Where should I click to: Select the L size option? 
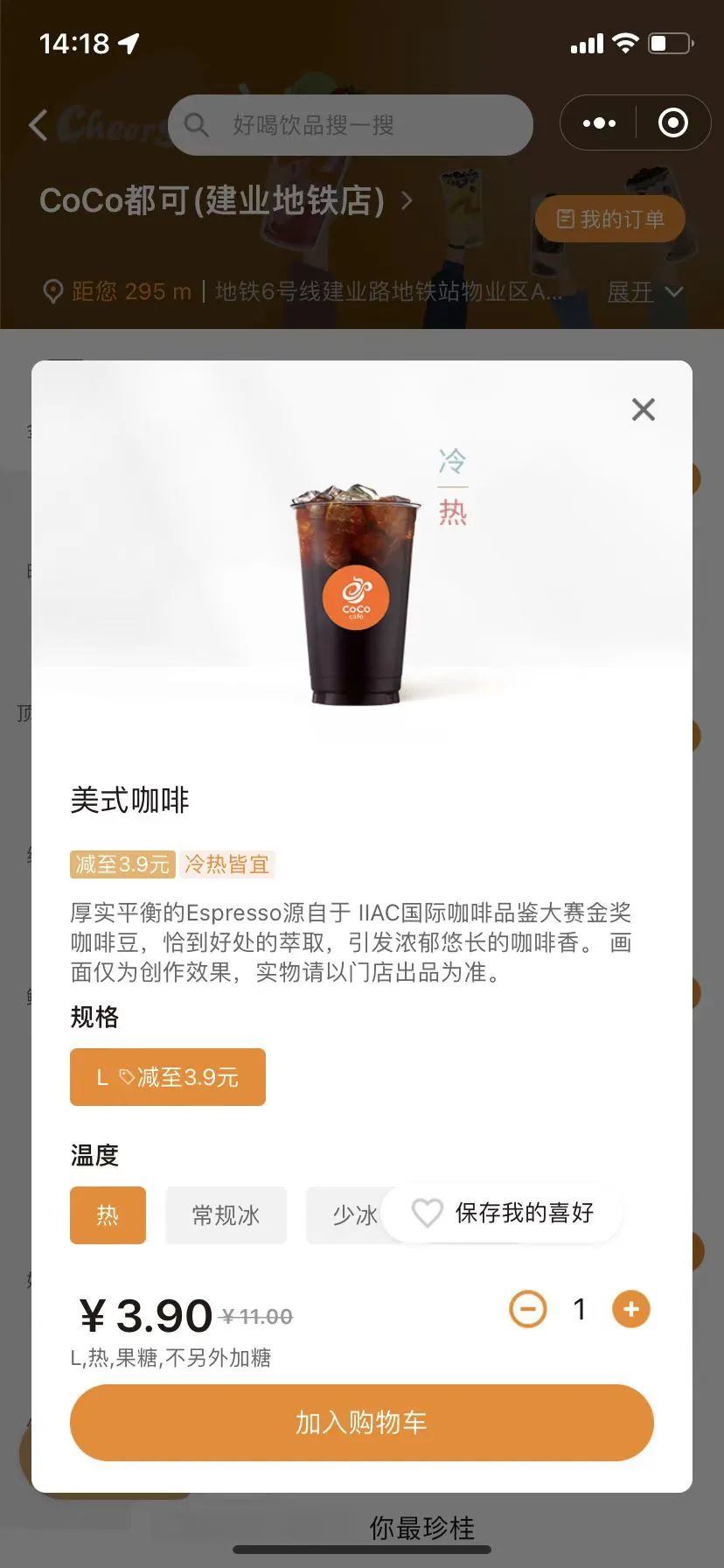pyautogui.click(x=167, y=1077)
